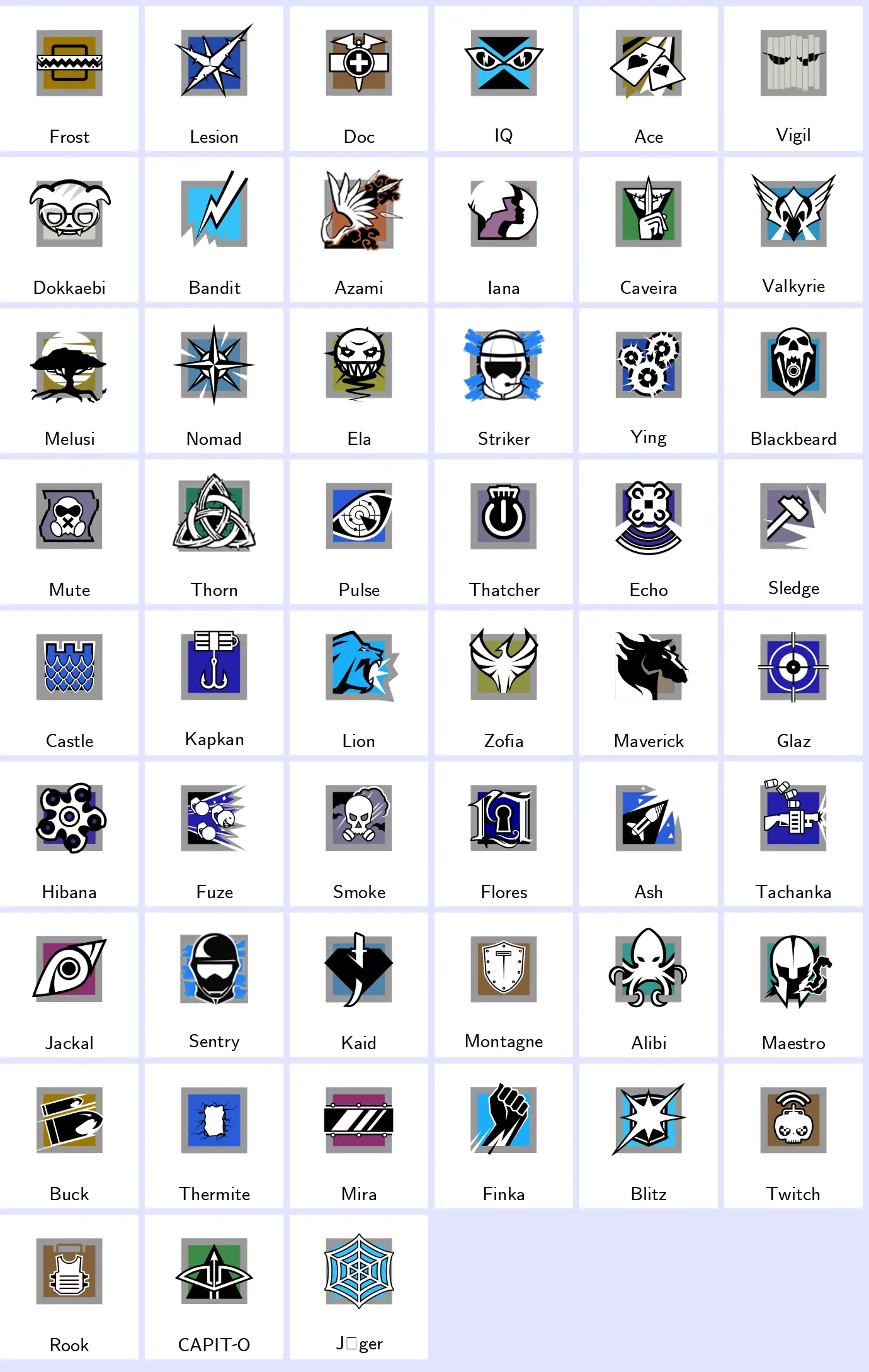Tap the Vigil operator tile
Viewport: 869px width, 1372px height.
(793, 79)
